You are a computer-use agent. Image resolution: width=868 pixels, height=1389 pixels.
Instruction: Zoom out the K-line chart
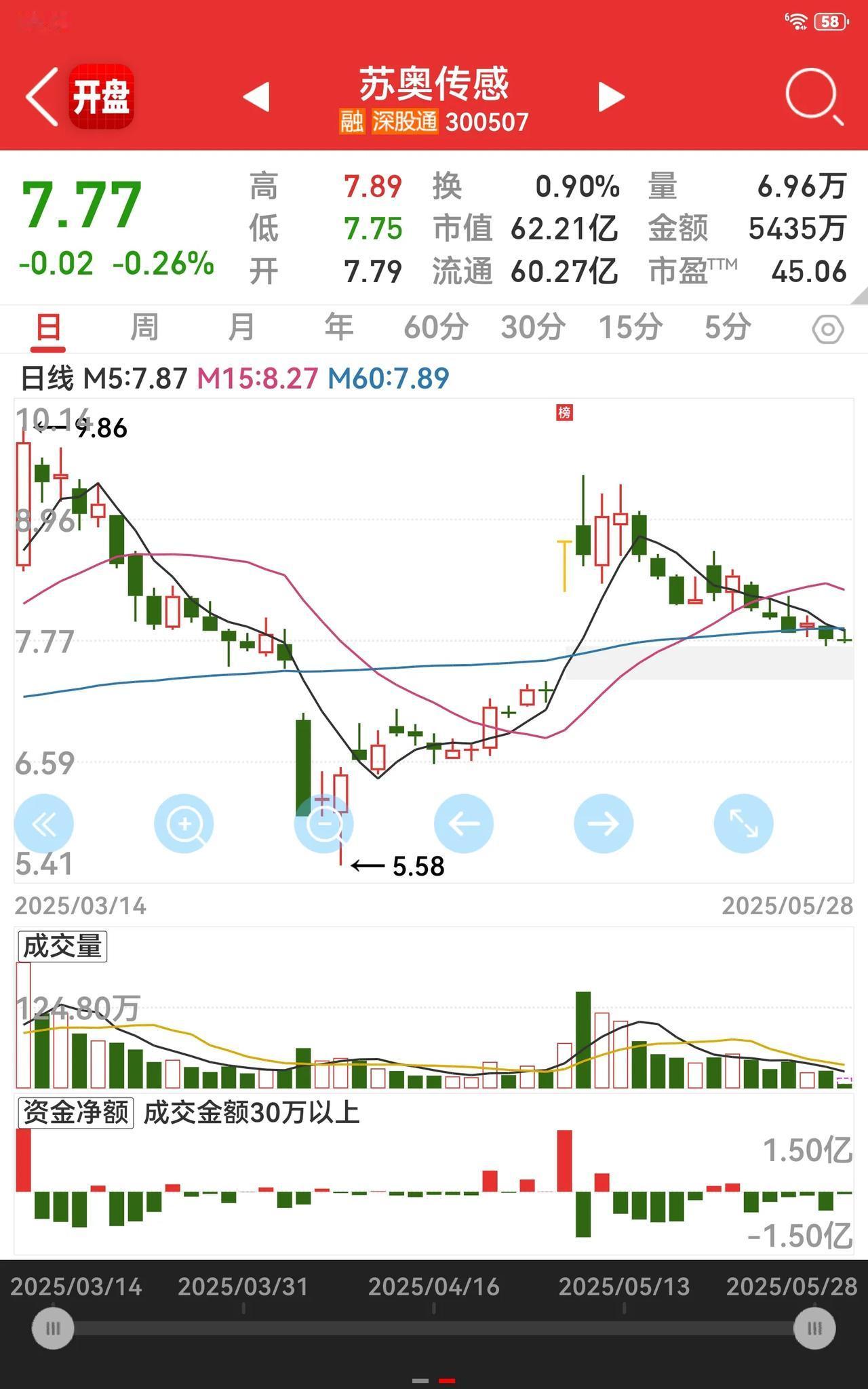click(323, 824)
